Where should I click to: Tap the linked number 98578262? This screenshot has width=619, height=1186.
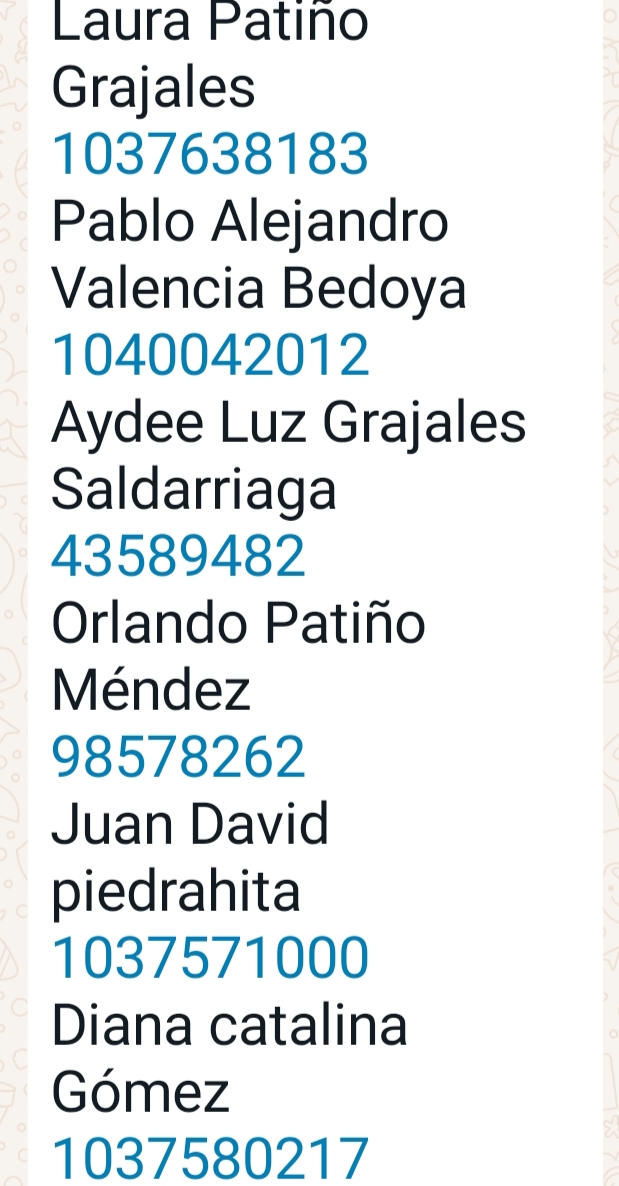pyautogui.click(x=178, y=757)
